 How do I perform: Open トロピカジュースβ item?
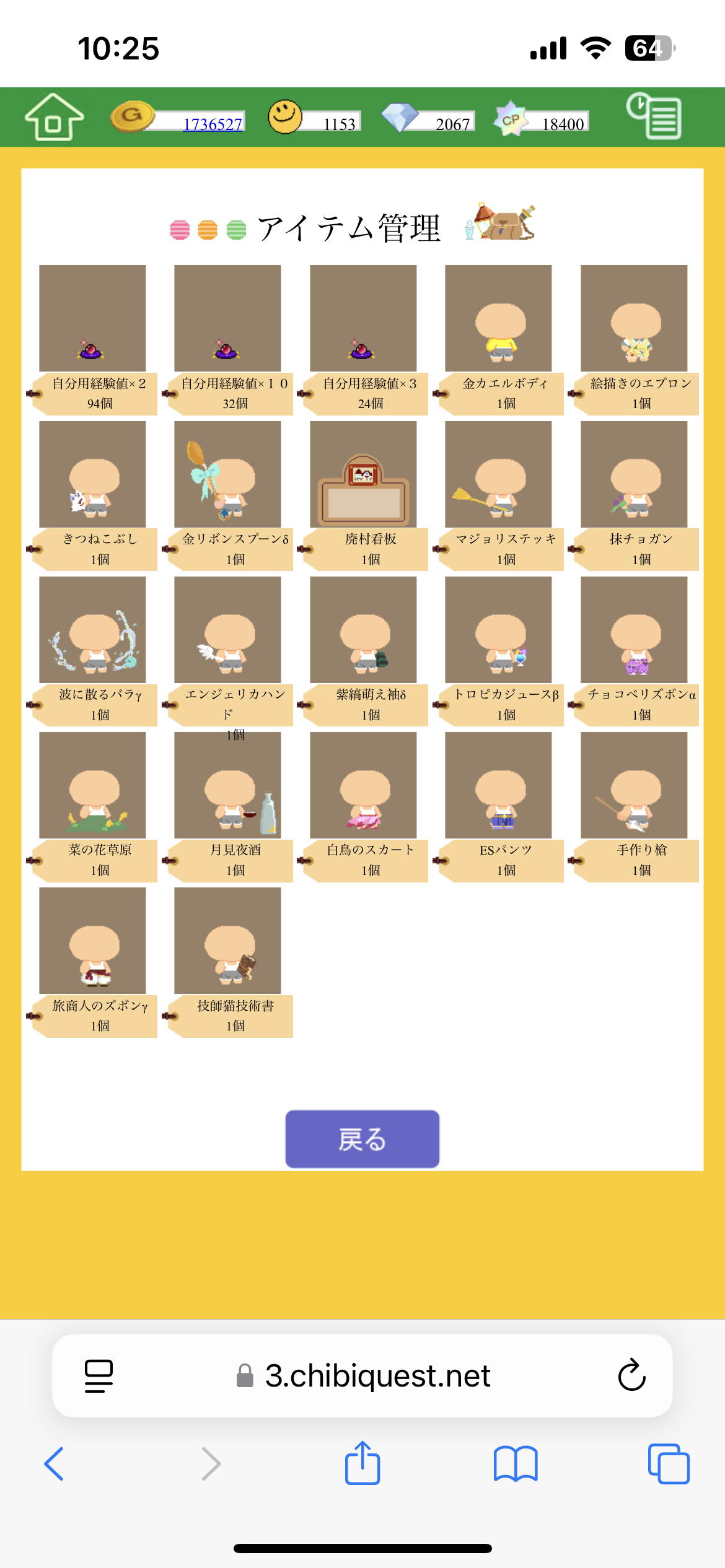[x=498, y=630]
